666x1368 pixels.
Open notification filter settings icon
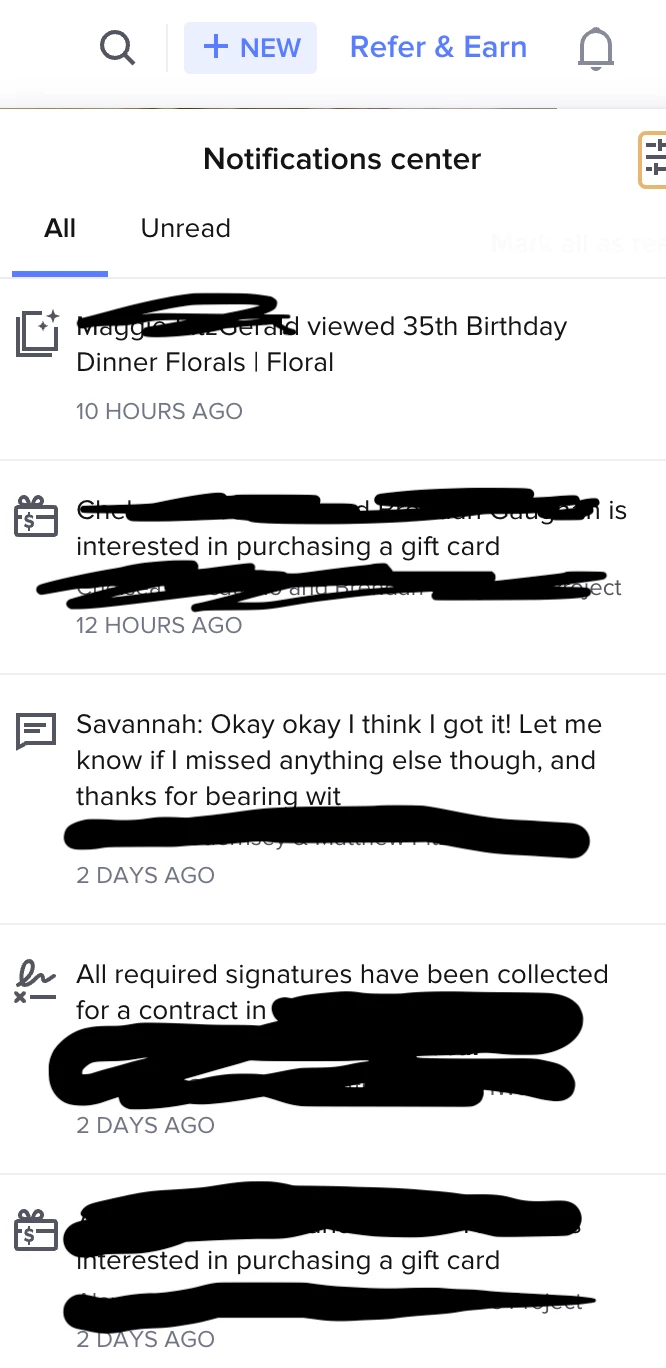point(653,160)
